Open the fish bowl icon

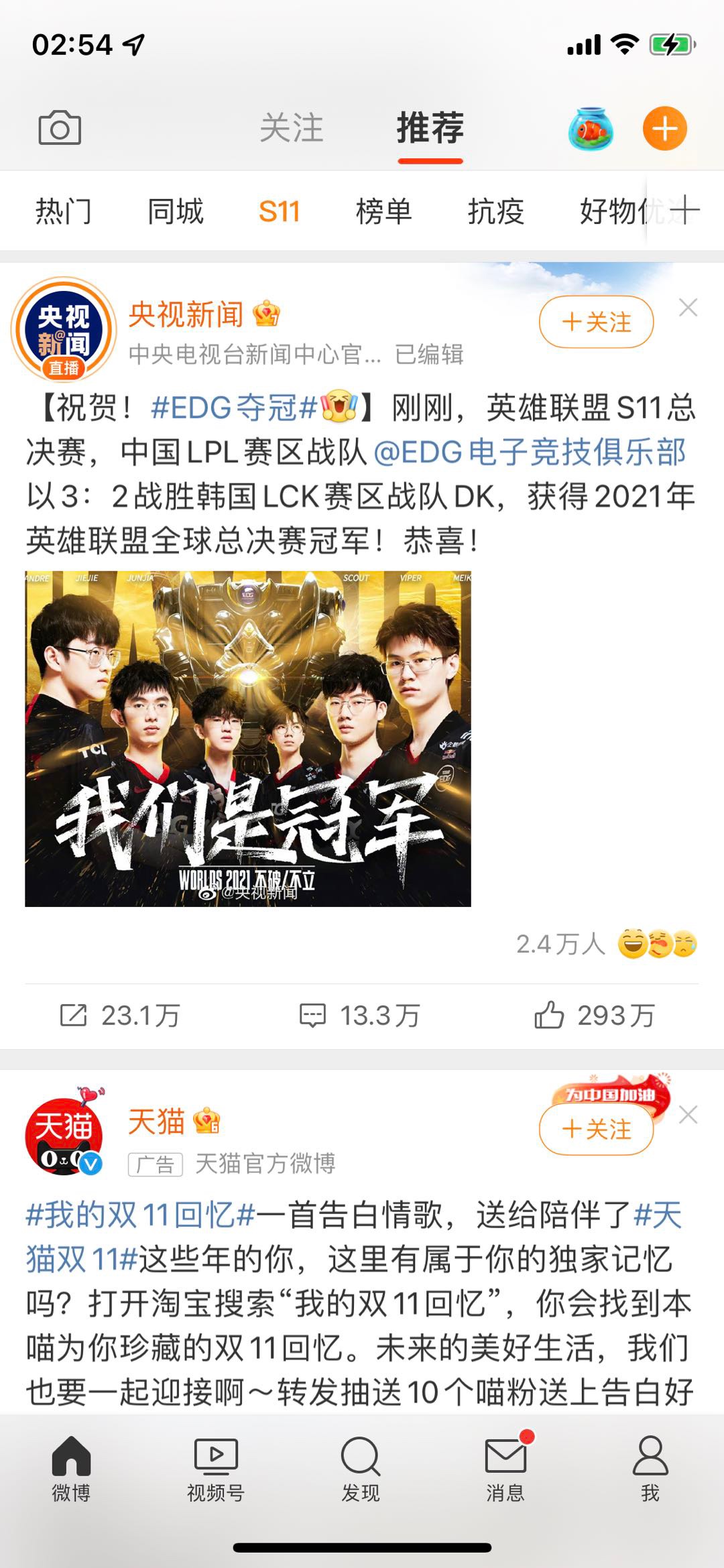pyautogui.click(x=590, y=128)
